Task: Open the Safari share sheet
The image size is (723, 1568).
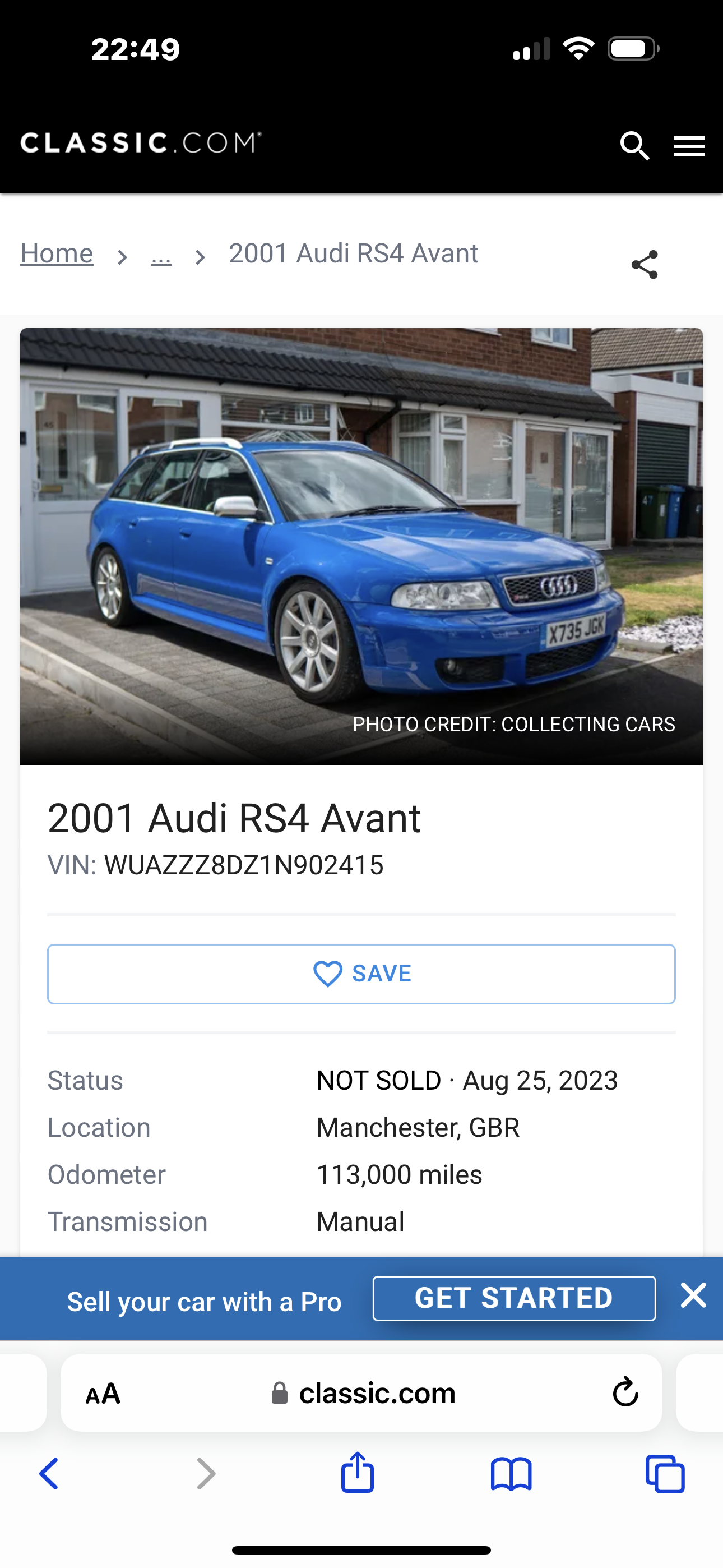Action: click(357, 1473)
